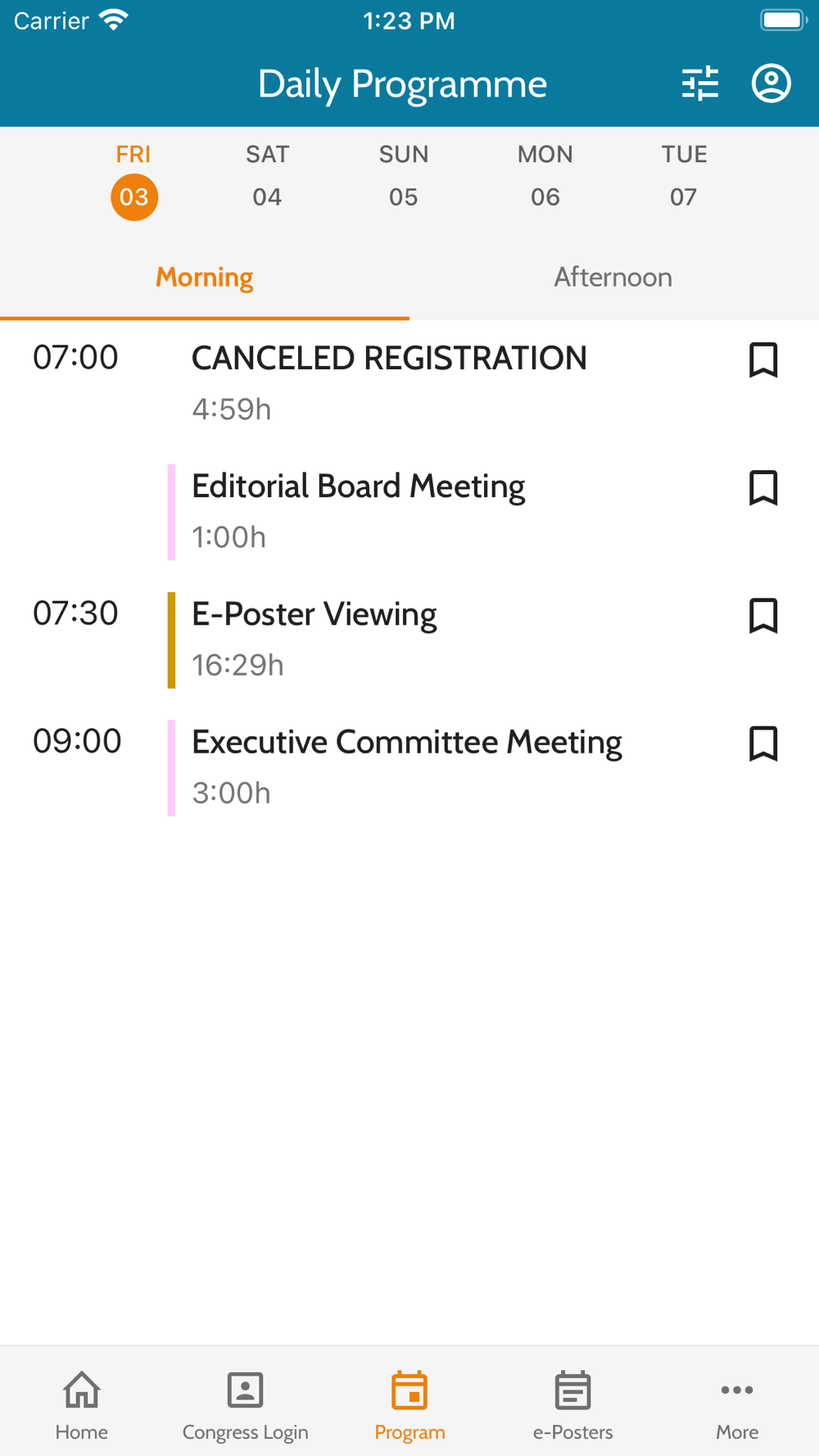This screenshot has height=1456, width=819.
Task: Open the filter settings icon
Action: (x=700, y=84)
